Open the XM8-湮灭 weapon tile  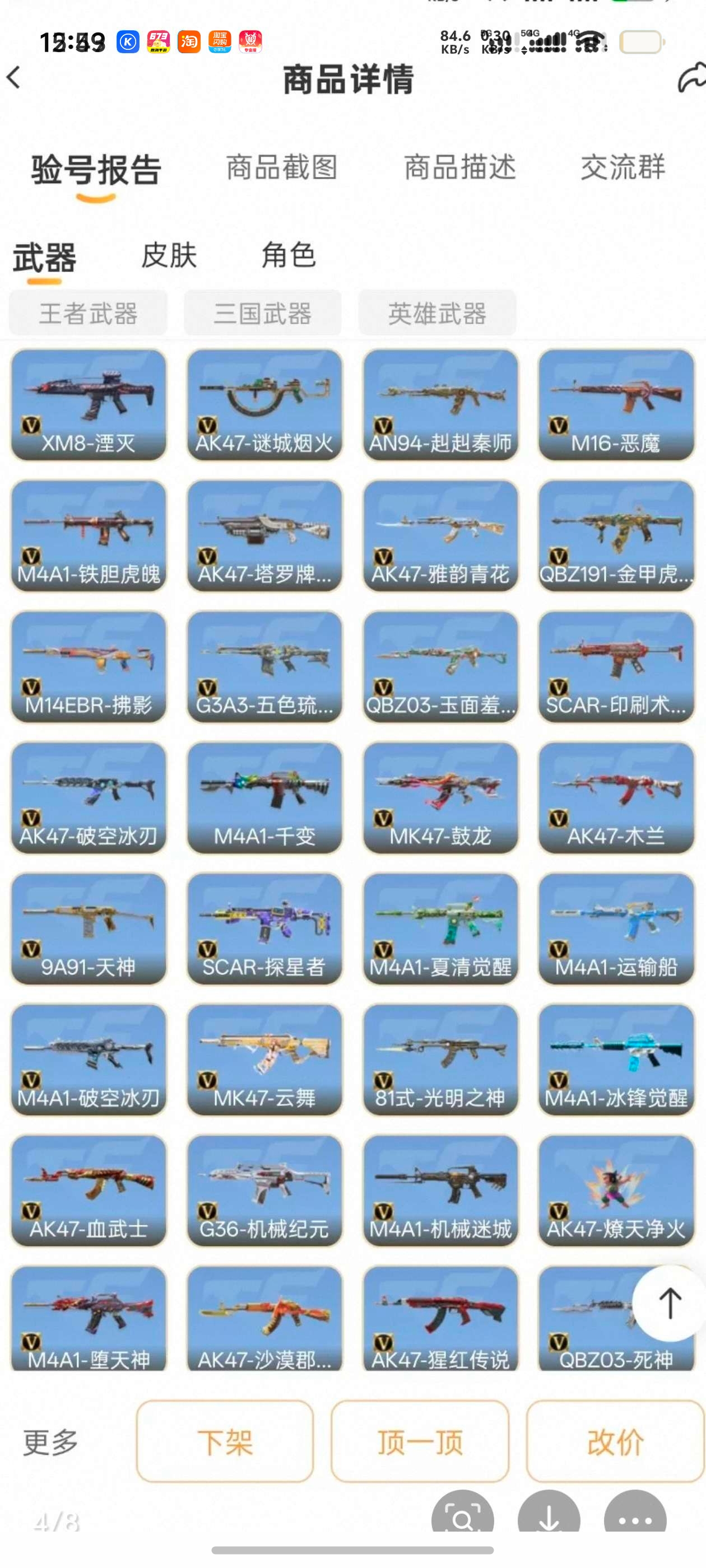pos(89,405)
